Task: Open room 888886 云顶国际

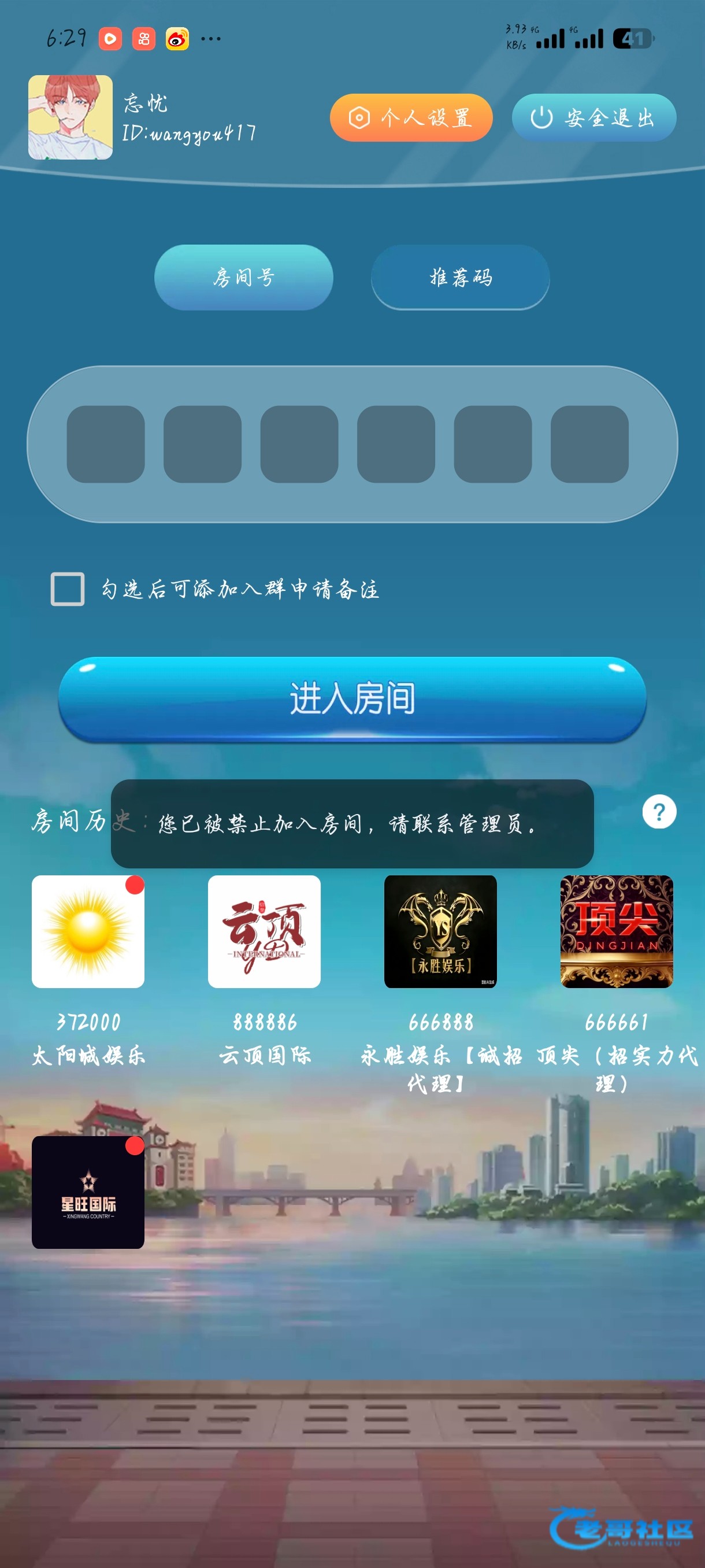Action: 264,931
